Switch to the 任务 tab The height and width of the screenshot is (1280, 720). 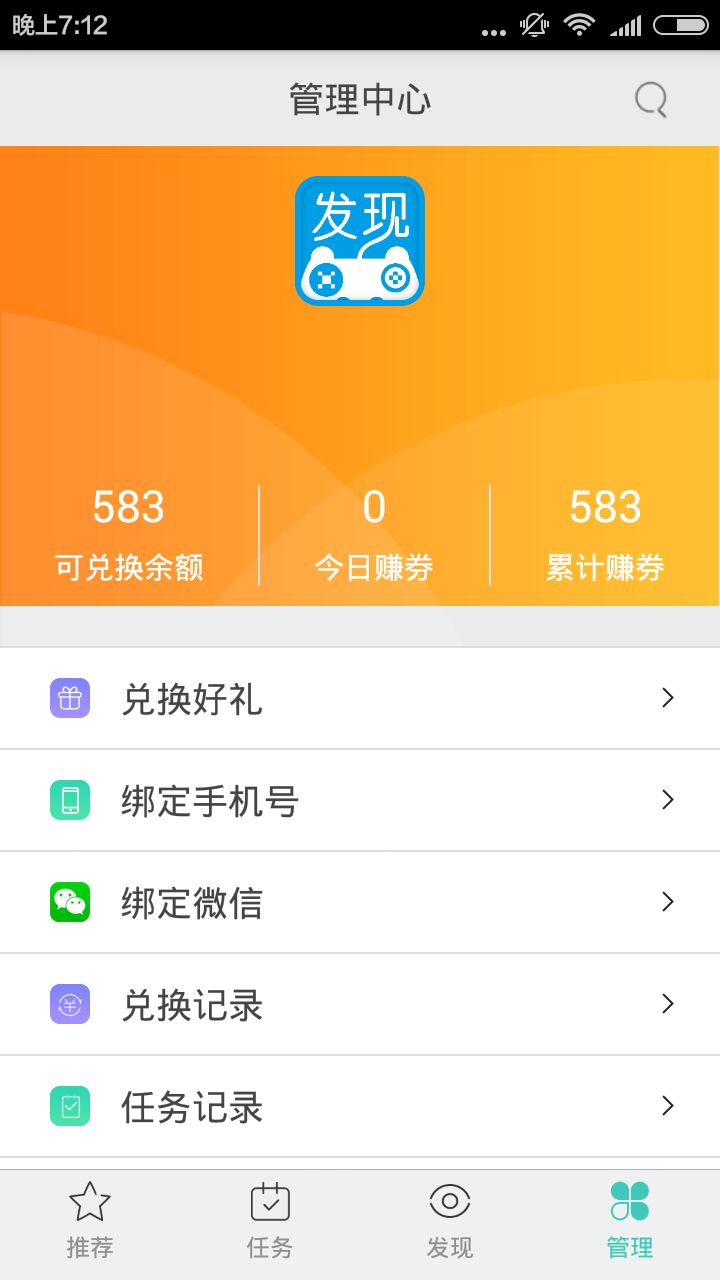click(x=270, y=1221)
